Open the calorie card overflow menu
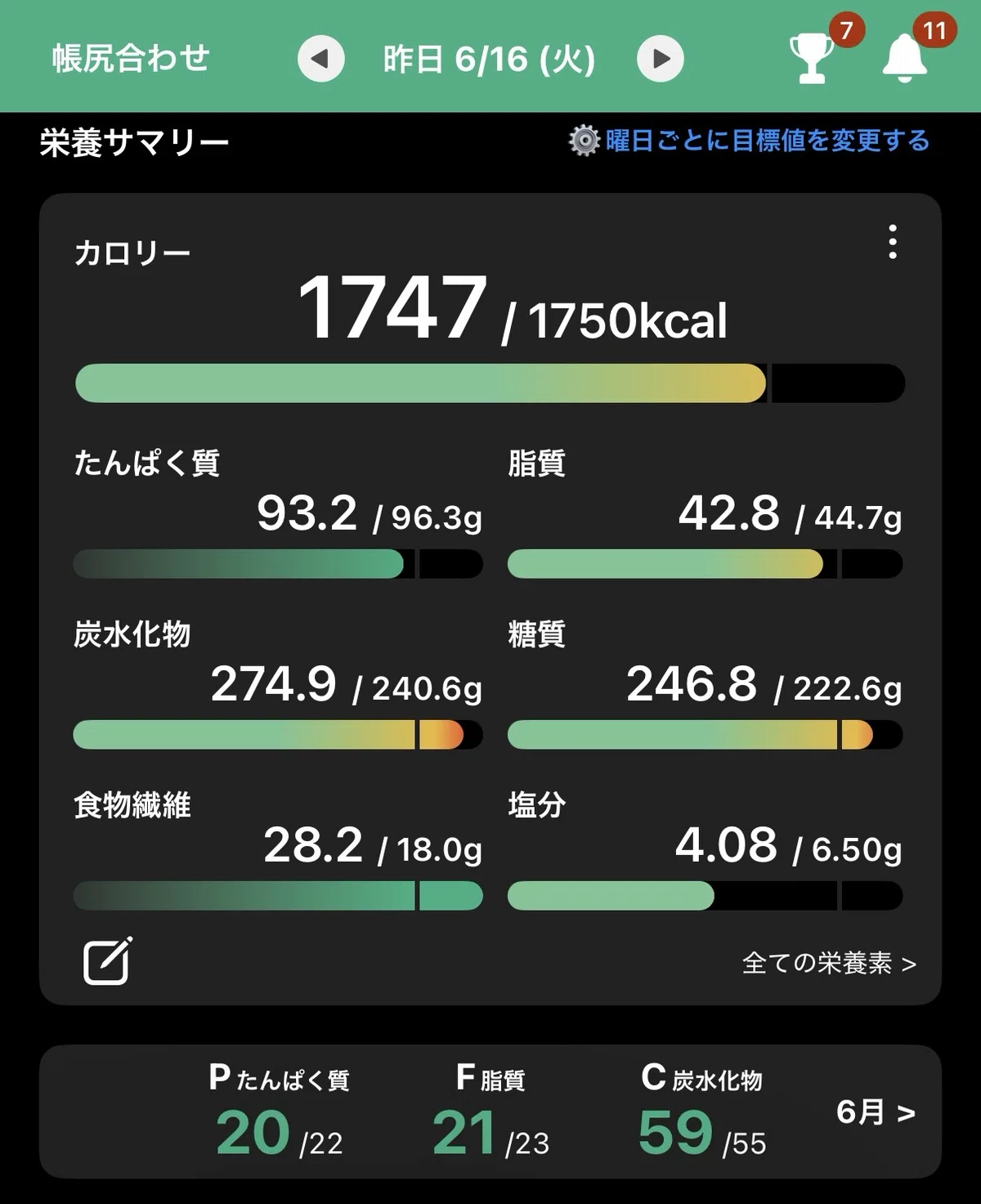This screenshot has height=1204, width=981. pos(893,243)
